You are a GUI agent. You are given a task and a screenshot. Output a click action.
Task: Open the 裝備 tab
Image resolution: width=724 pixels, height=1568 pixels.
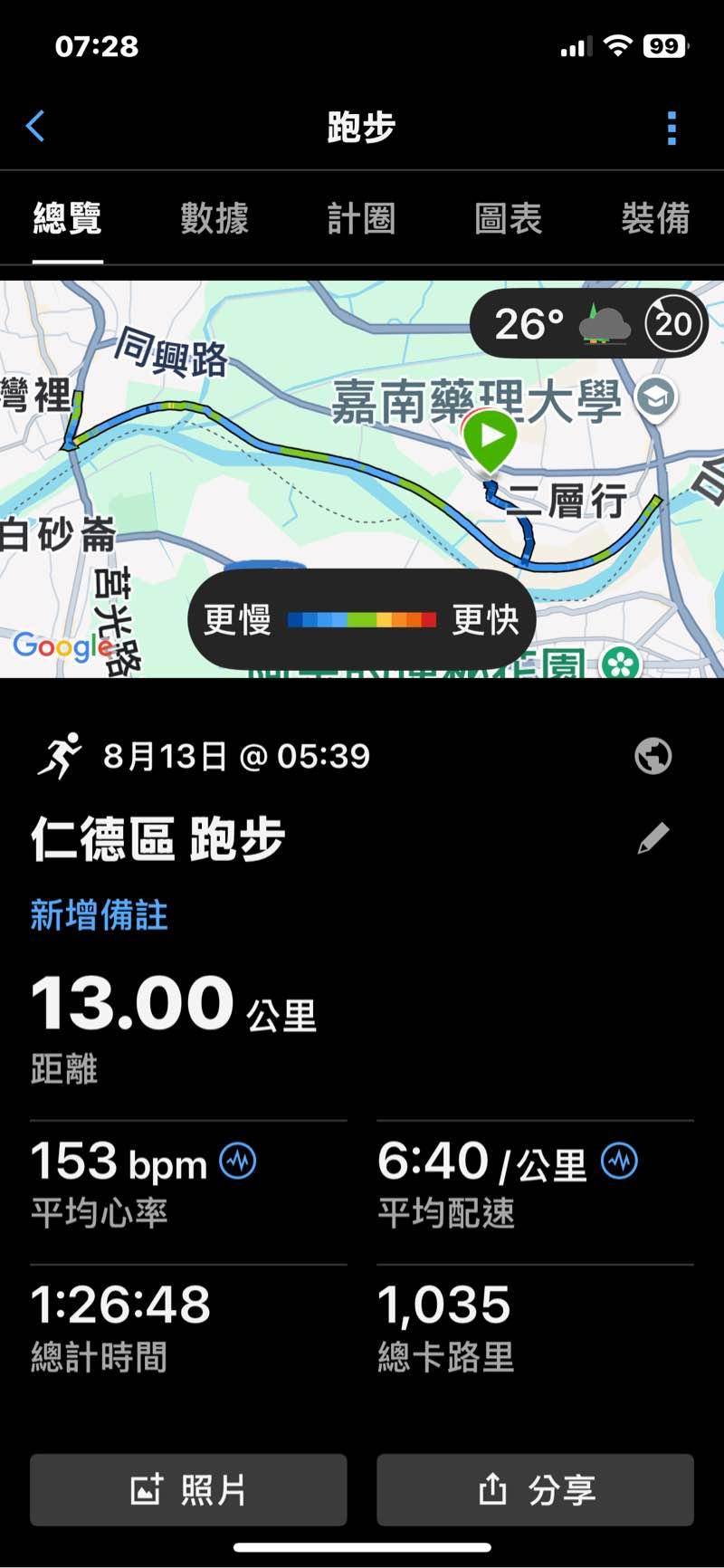coord(655,219)
